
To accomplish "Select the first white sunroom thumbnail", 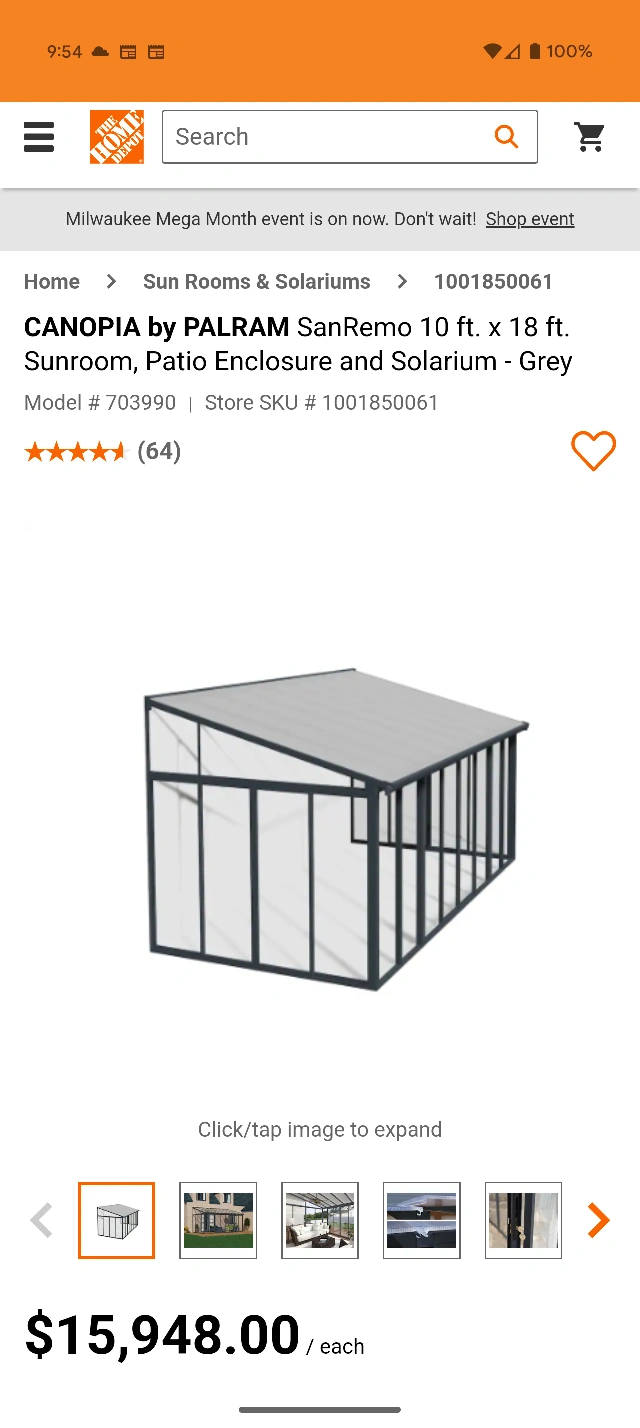I will (x=117, y=1220).
